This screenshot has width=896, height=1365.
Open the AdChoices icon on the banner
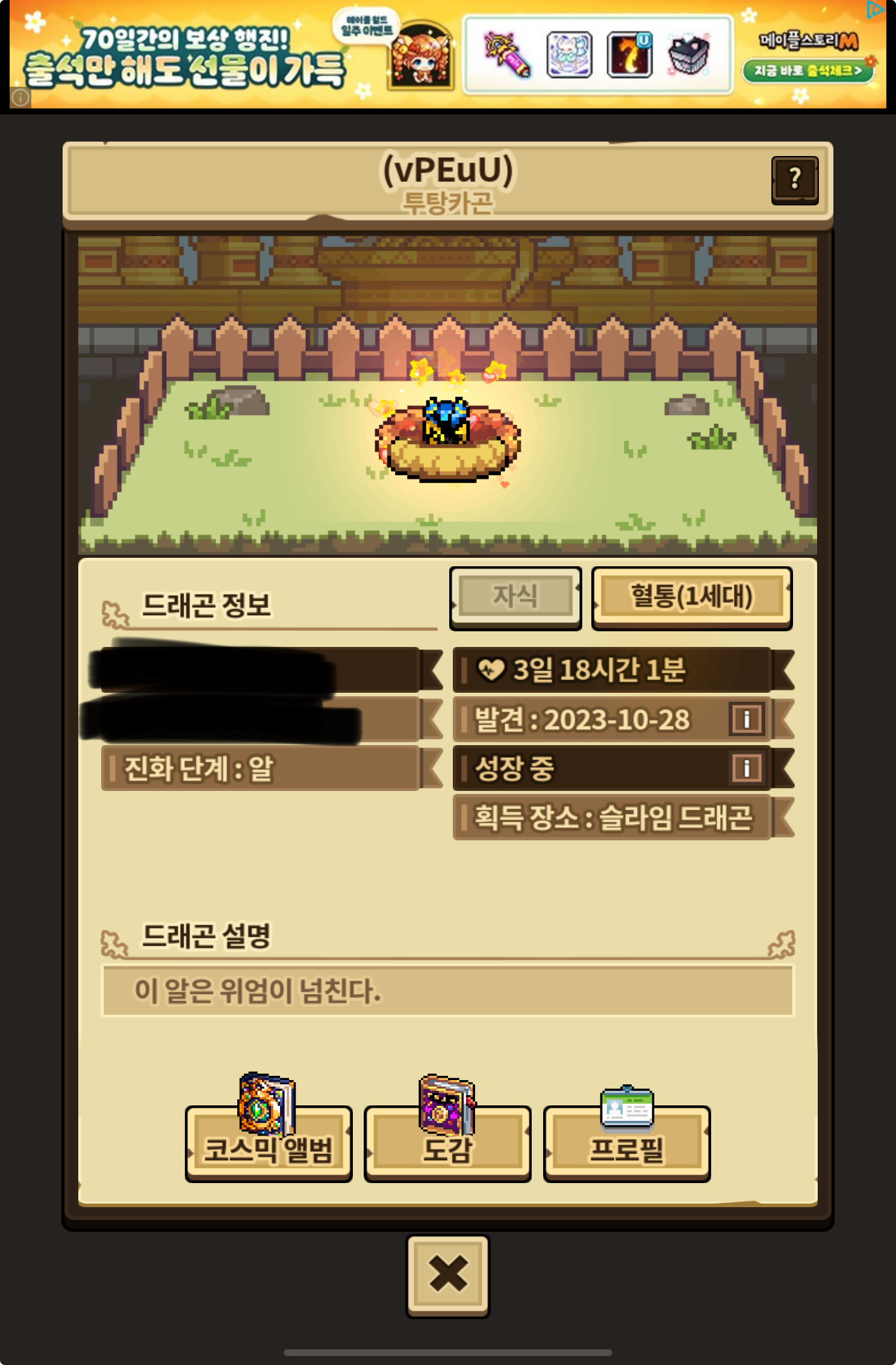click(874, 10)
